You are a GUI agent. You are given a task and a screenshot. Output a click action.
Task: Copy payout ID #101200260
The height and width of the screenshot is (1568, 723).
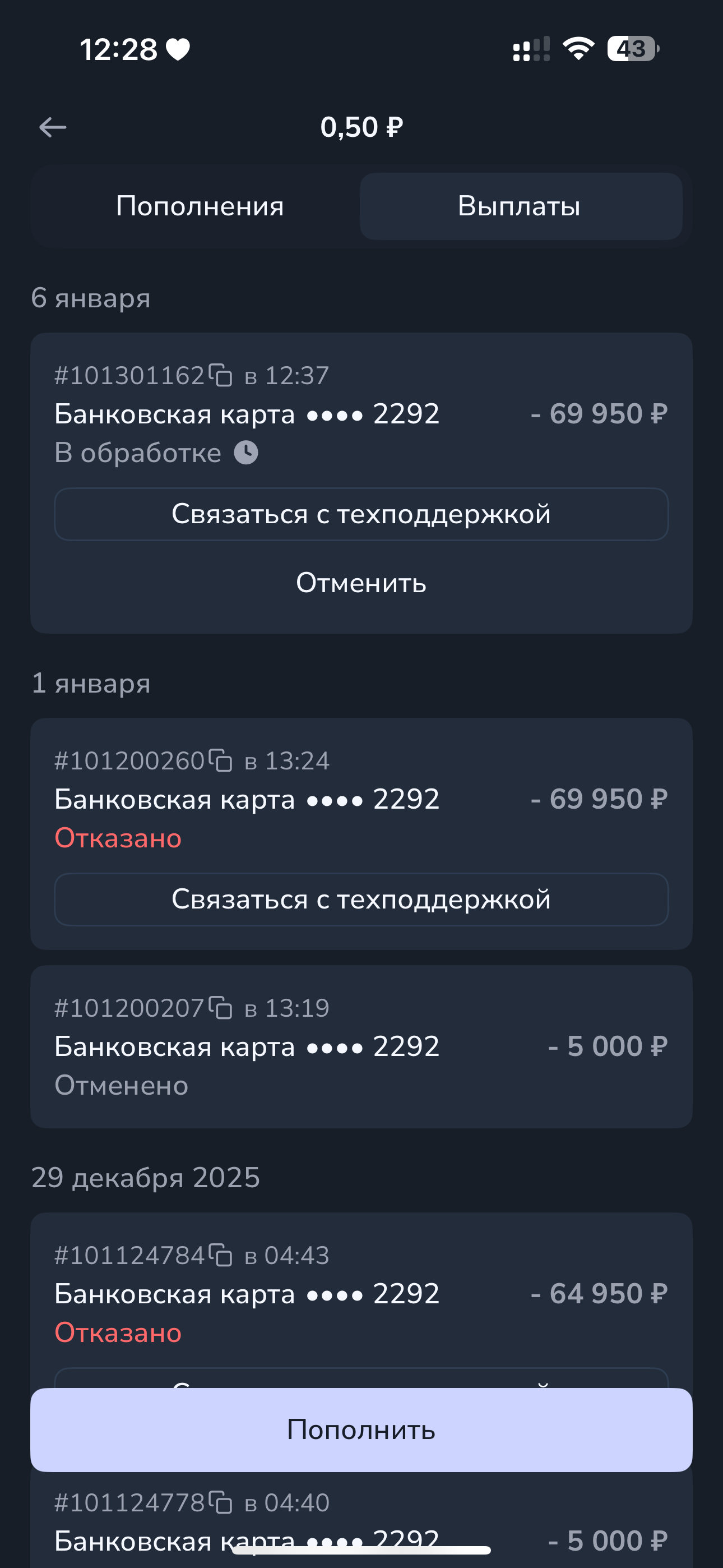(x=220, y=761)
